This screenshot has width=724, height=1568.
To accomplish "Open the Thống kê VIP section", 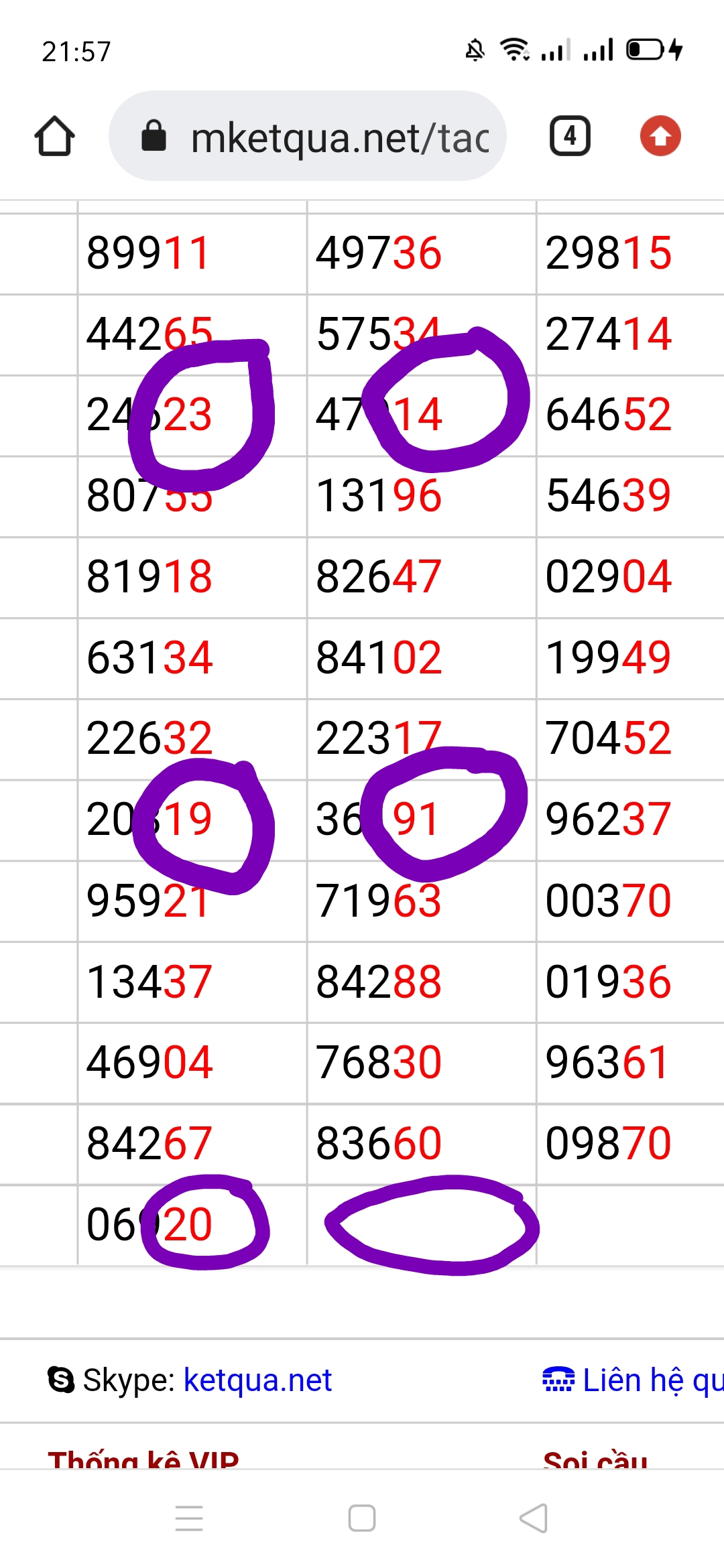I will pyautogui.click(x=143, y=1459).
